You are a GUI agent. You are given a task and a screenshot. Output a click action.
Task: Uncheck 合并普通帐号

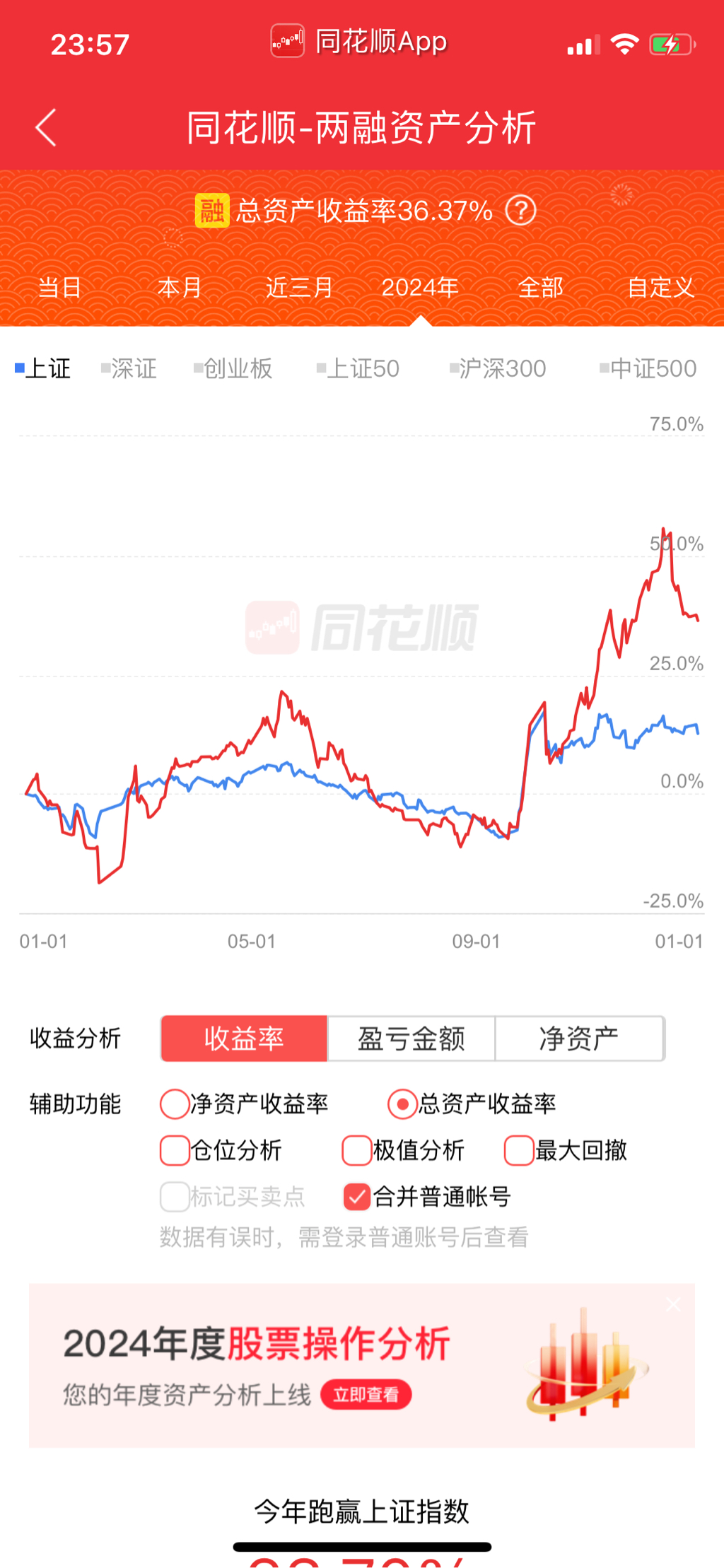(427, 1197)
